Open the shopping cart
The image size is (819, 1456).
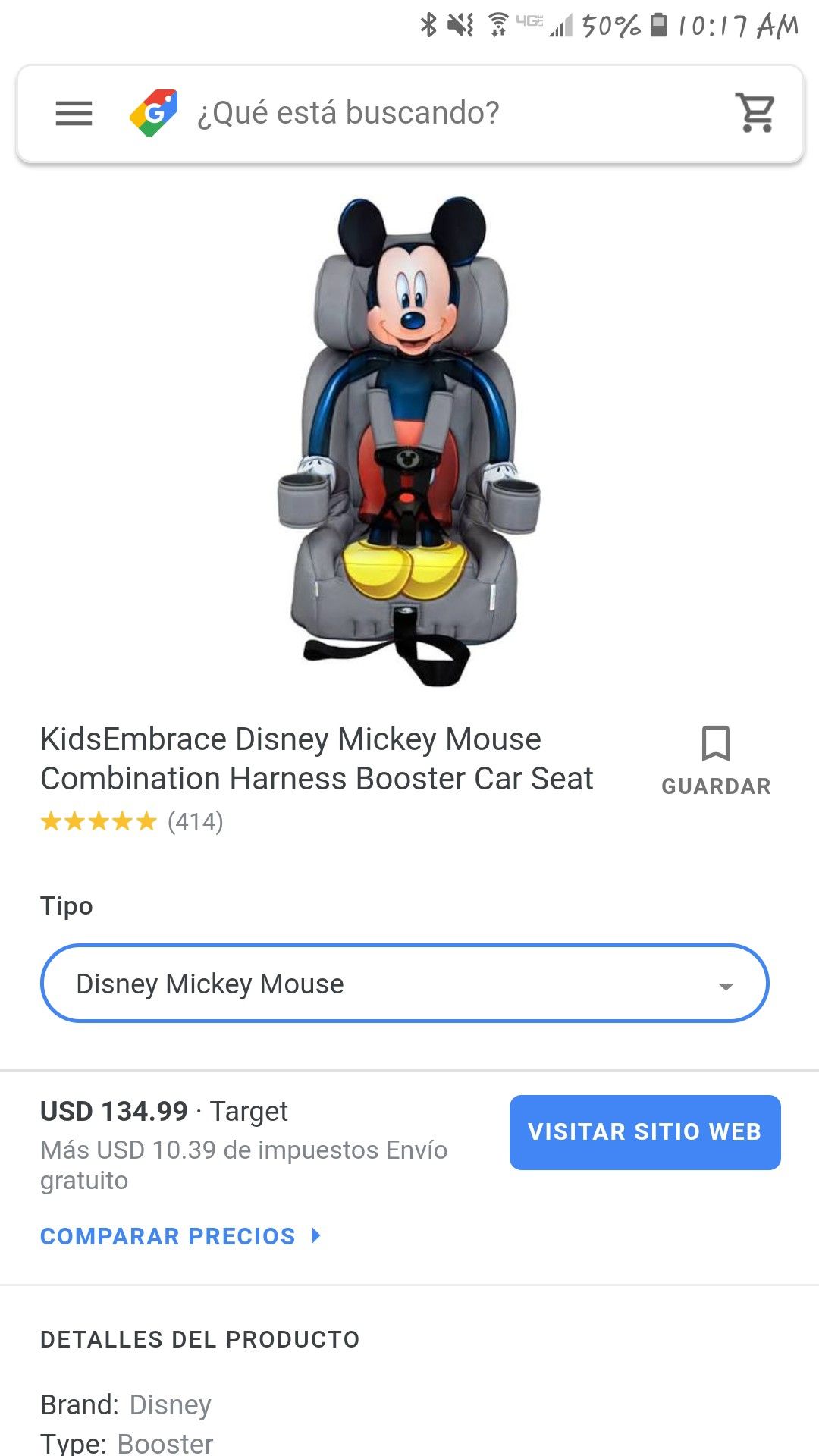pos(755,113)
